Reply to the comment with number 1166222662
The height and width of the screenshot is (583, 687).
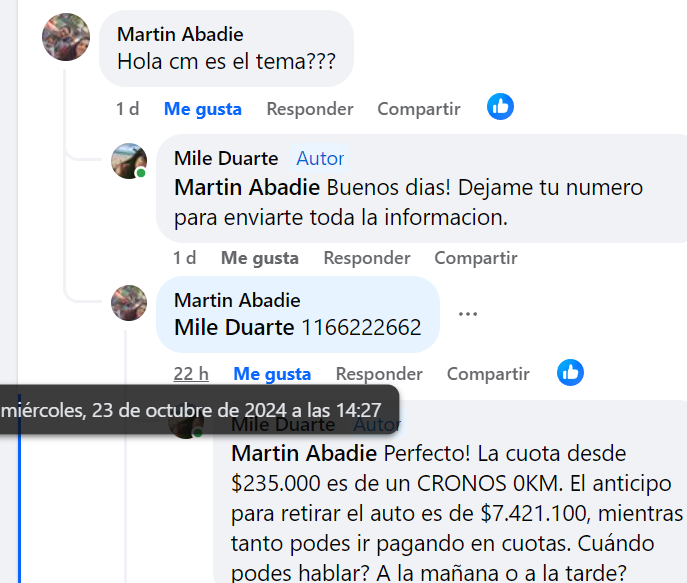tap(379, 374)
